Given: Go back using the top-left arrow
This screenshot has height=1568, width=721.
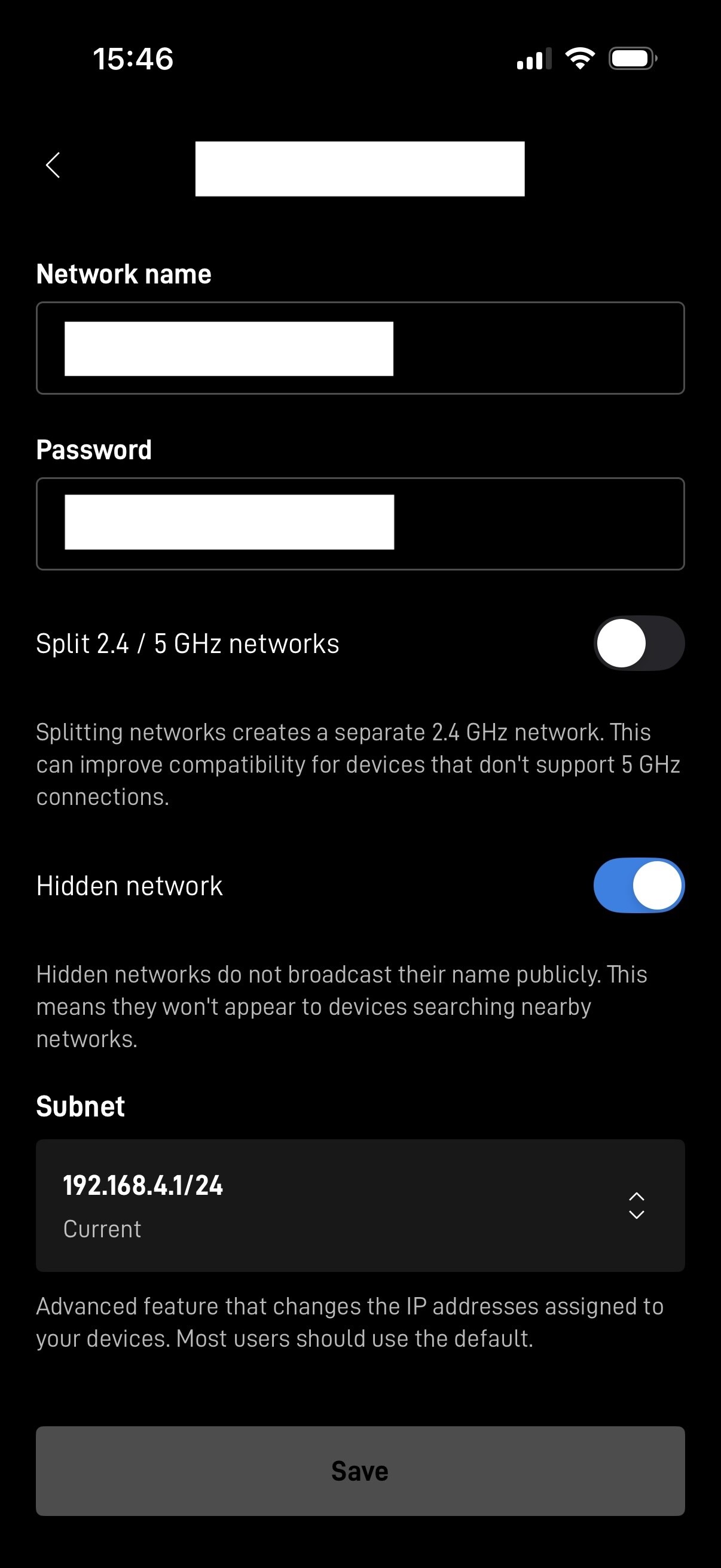Looking at the screenshot, I should pos(53,165).
